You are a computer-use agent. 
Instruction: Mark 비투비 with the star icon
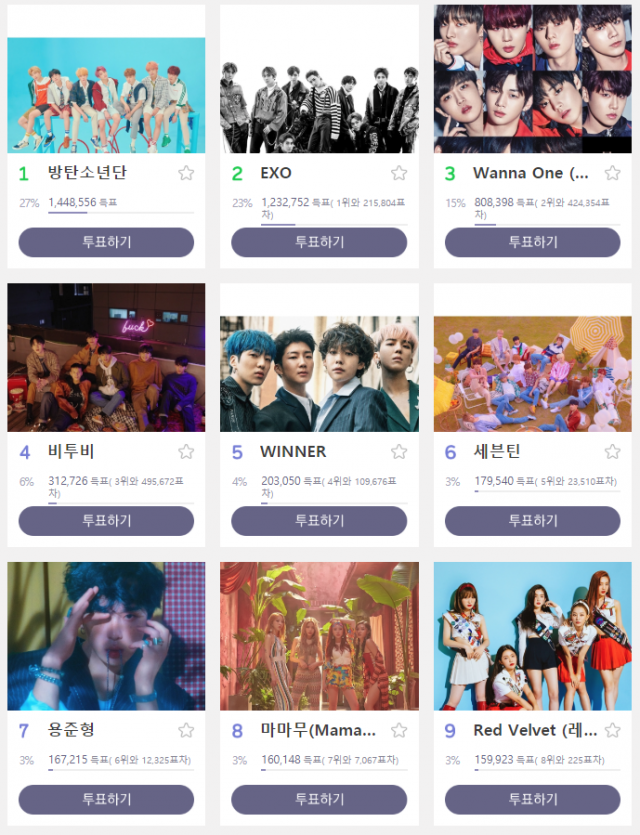(186, 452)
